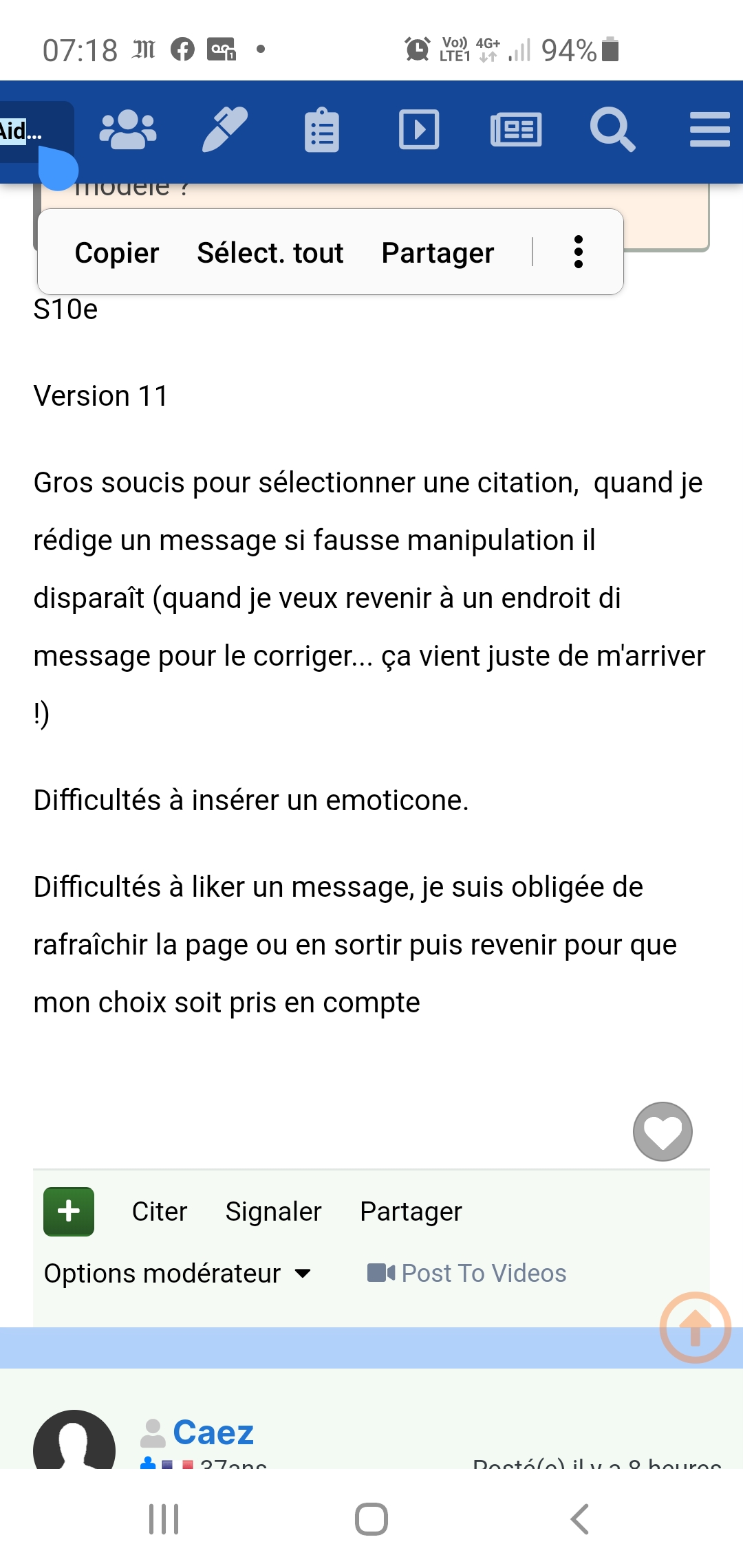Image resolution: width=743 pixels, height=1568 pixels.
Task: Share the post using Partager below
Action: pyautogui.click(x=411, y=1212)
